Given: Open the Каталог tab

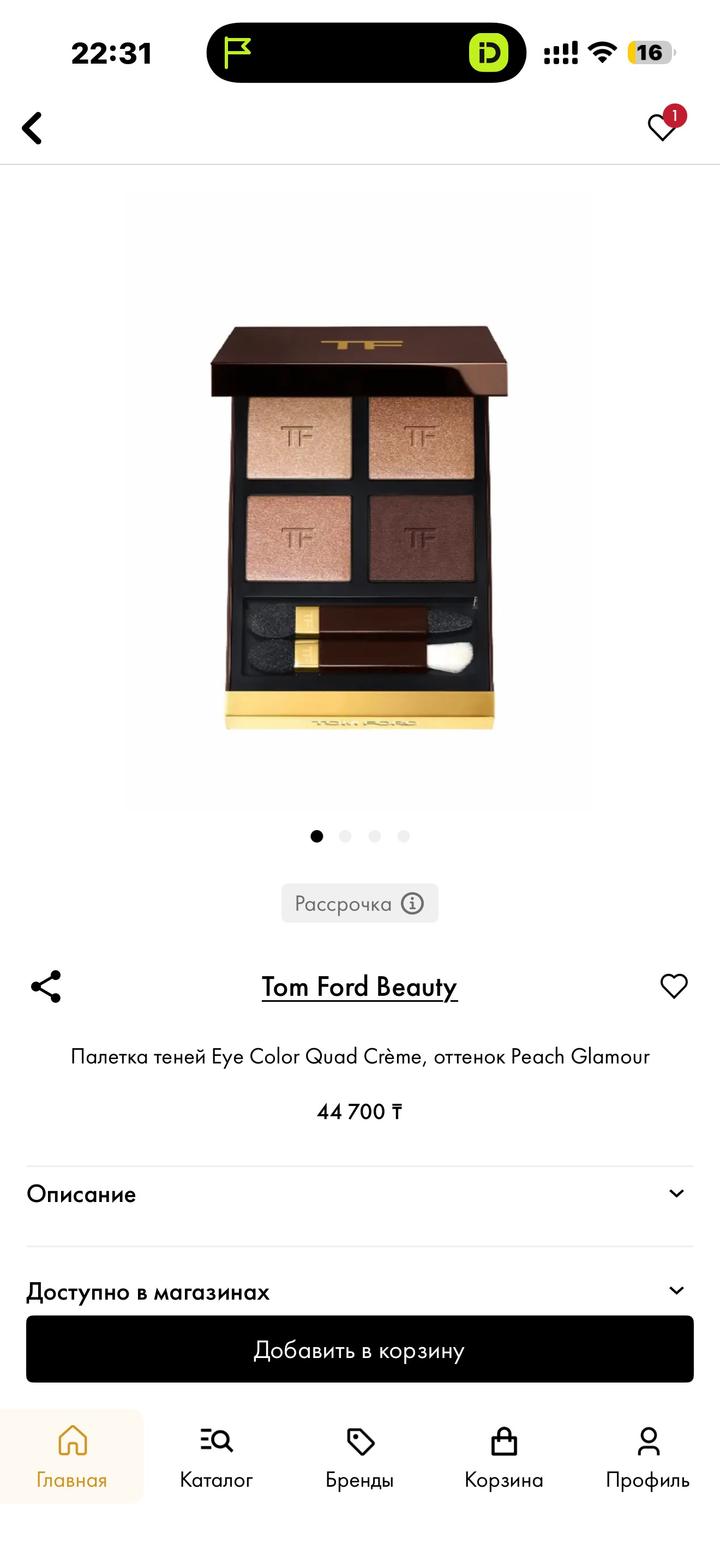Looking at the screenshot, I should (x=216, y=1457).
